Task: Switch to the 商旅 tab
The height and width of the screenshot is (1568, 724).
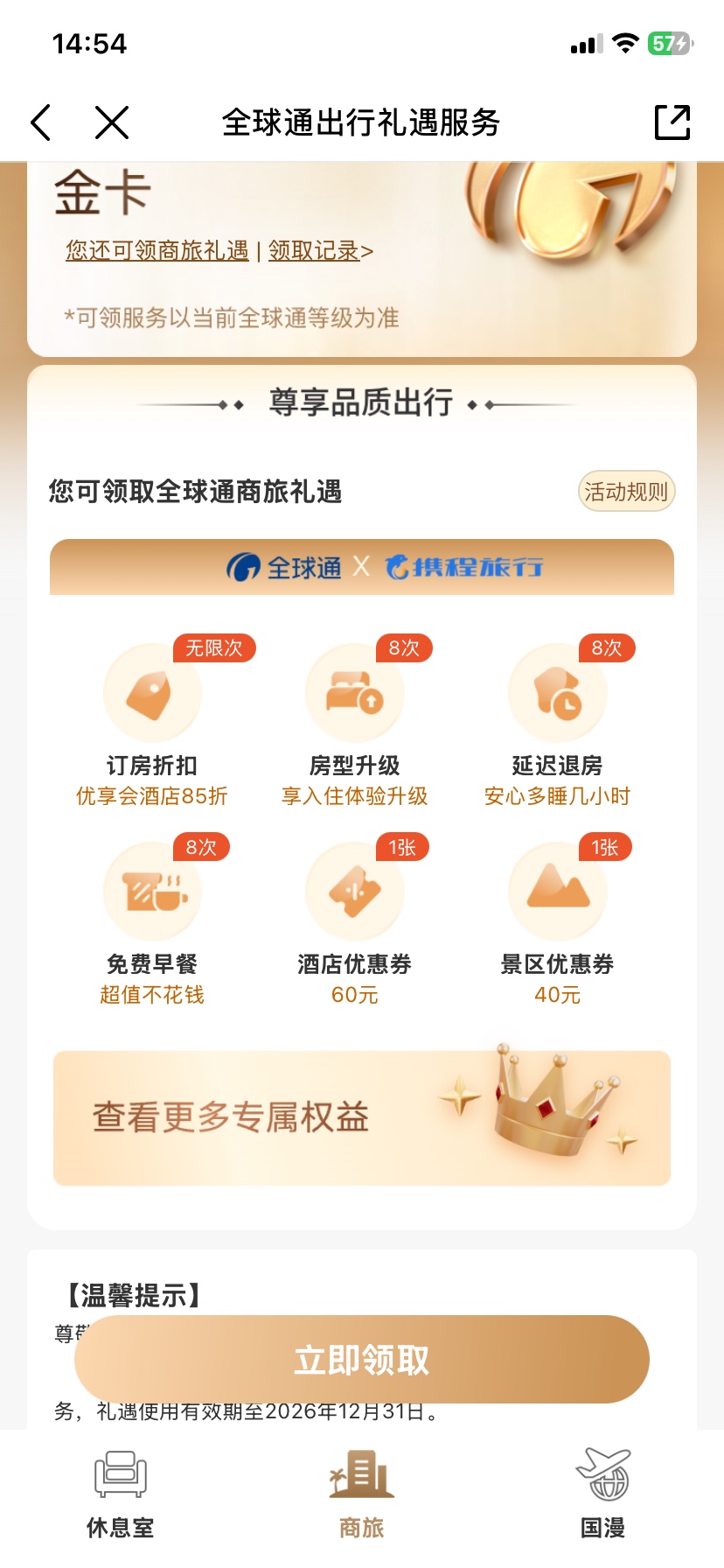Action: [362, 1494]
